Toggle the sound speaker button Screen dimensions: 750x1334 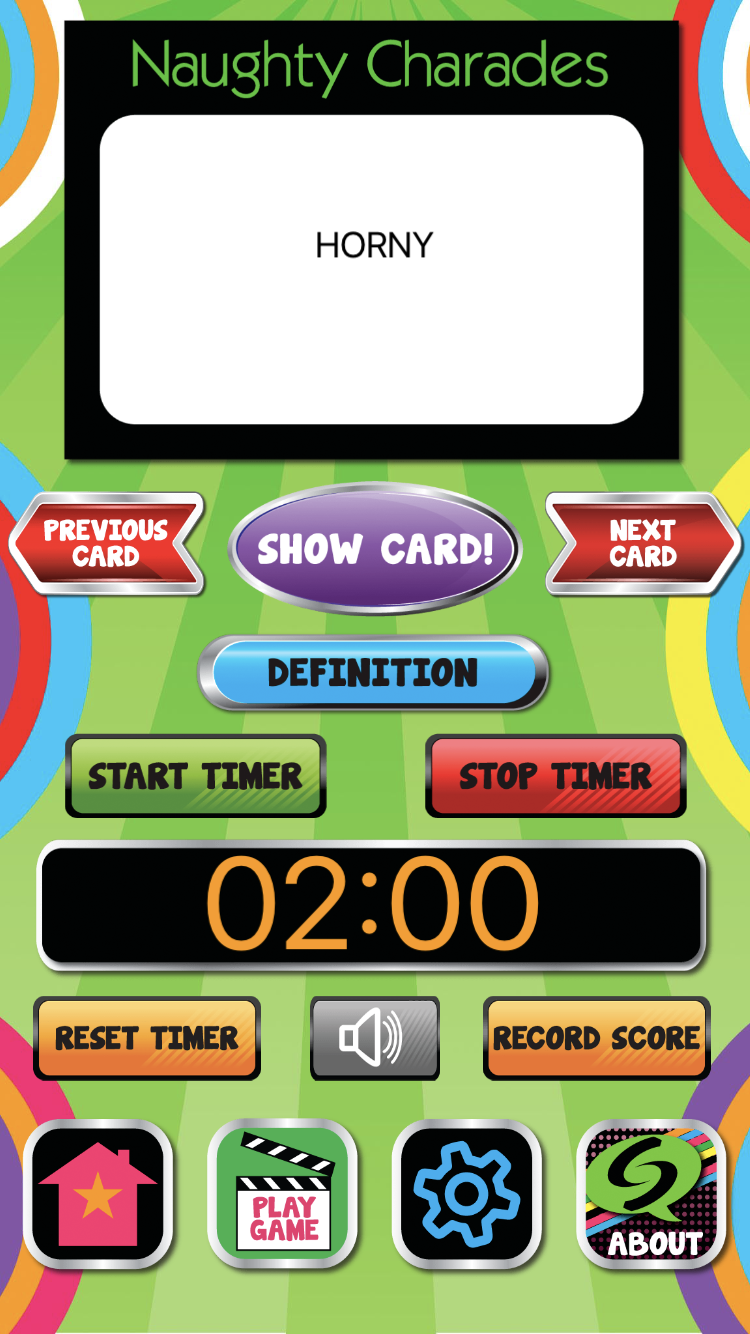pyautogui.click(x=375, y=1038)
